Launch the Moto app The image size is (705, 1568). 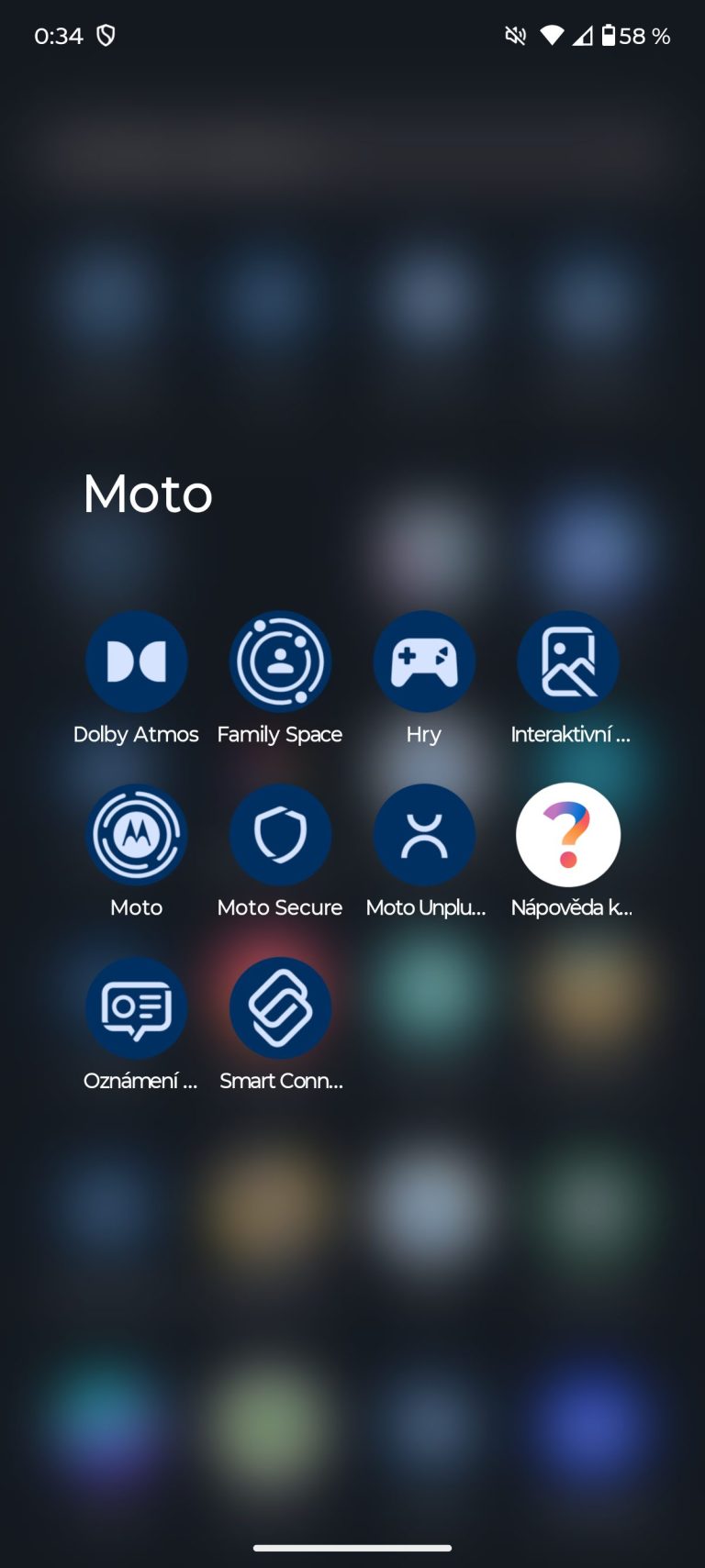[136, 835]
